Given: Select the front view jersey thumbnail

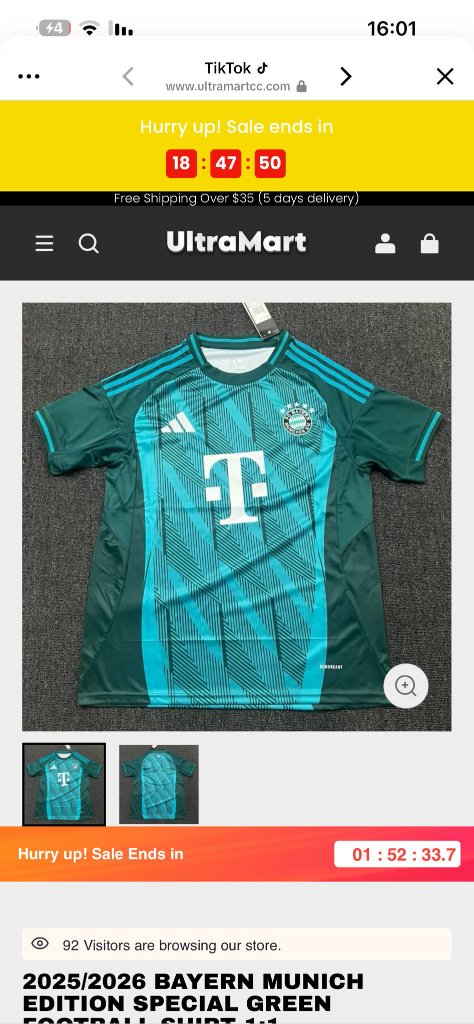Looking at the screenshot, I should [x=64, y=784].
